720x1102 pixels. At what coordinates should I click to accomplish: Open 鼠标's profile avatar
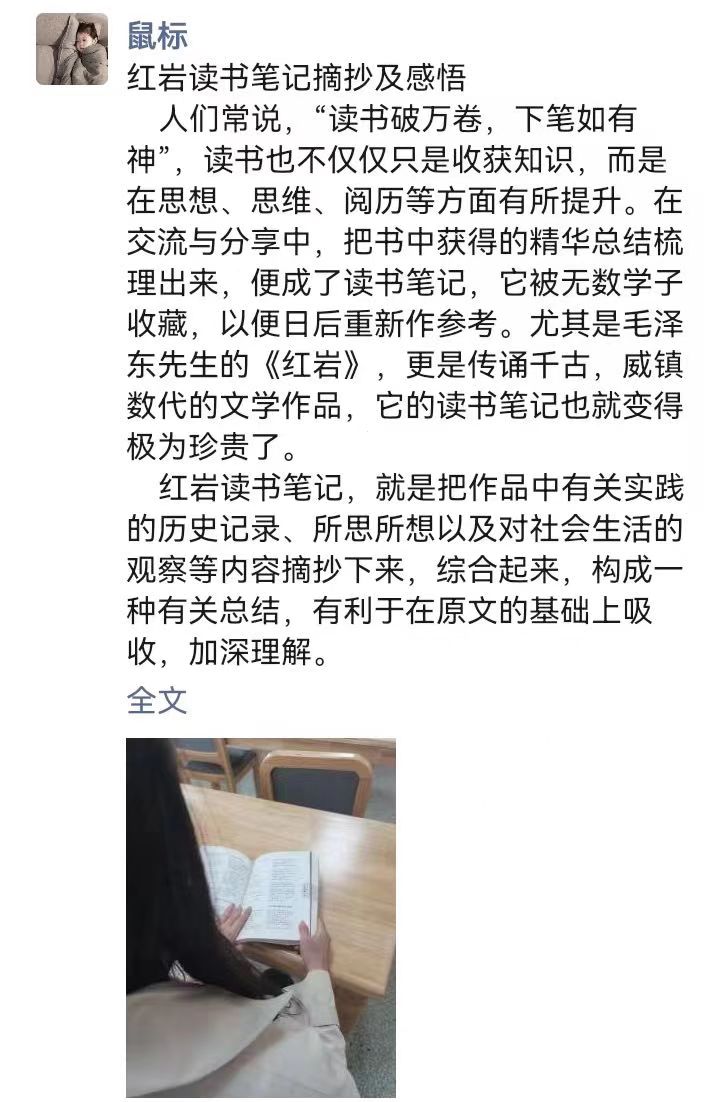71,49
